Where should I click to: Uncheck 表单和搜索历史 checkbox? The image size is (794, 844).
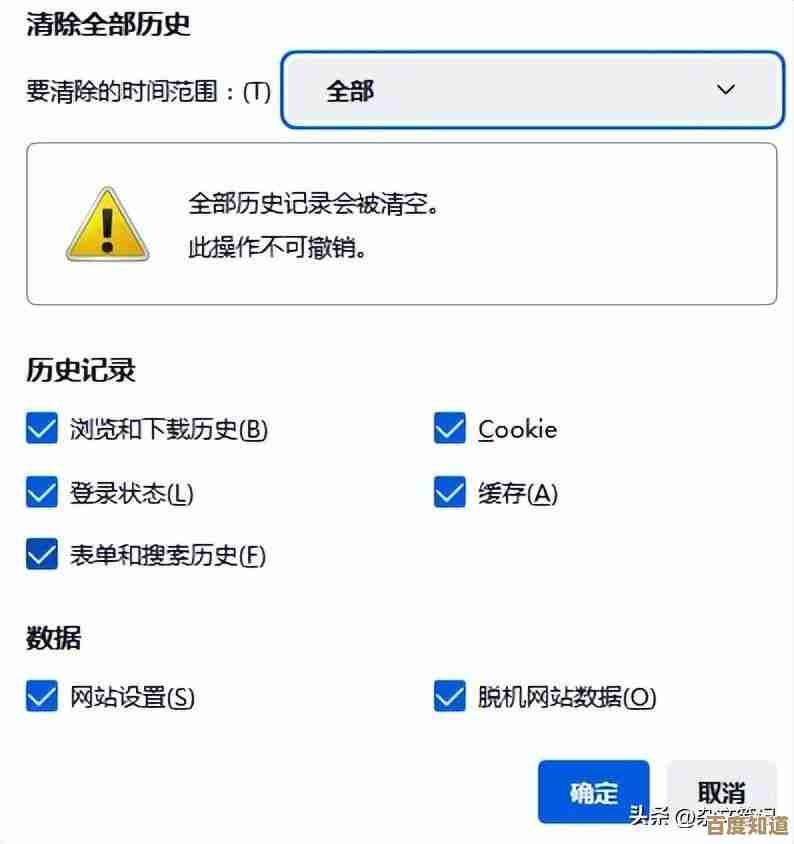click(x=42, y=554)
